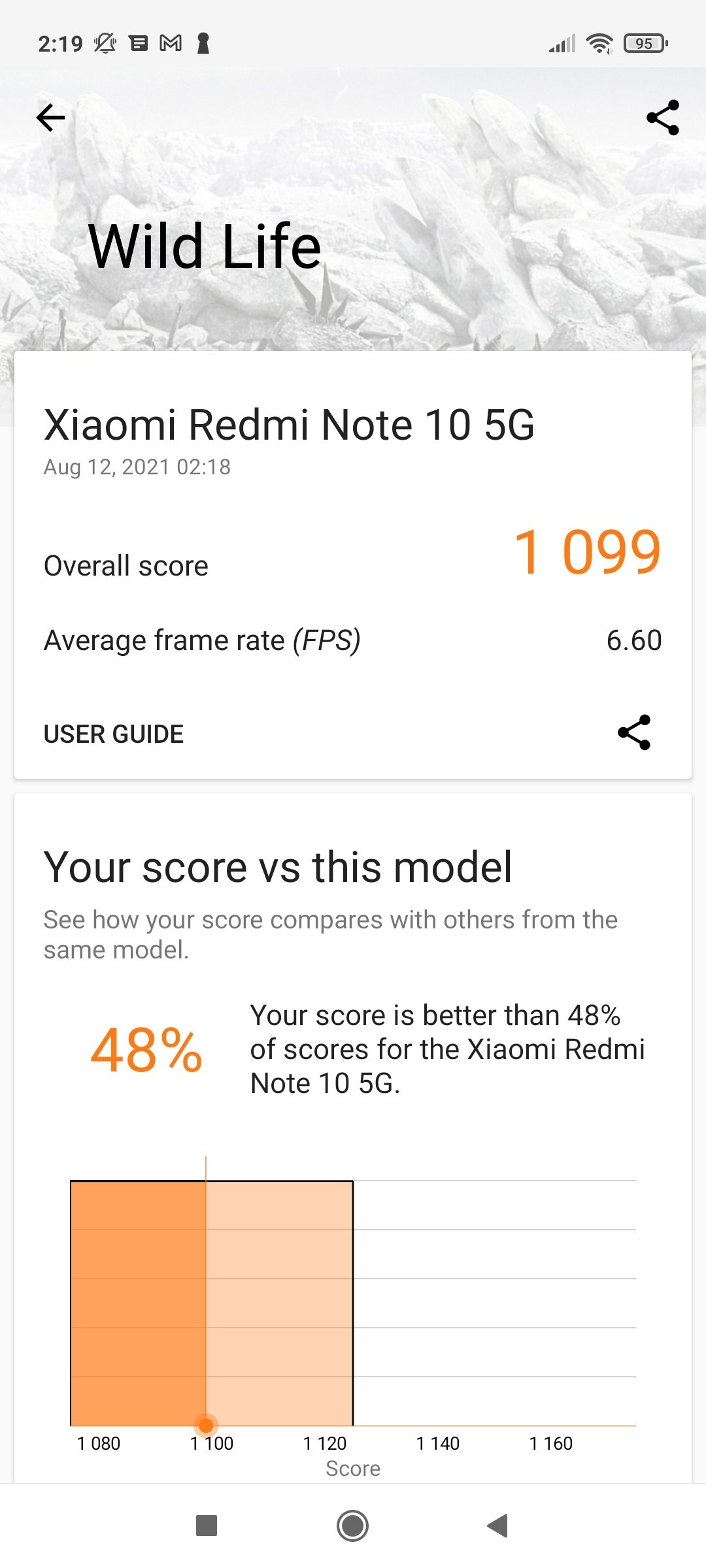Tap the system home button

(x=352, y=1526)
